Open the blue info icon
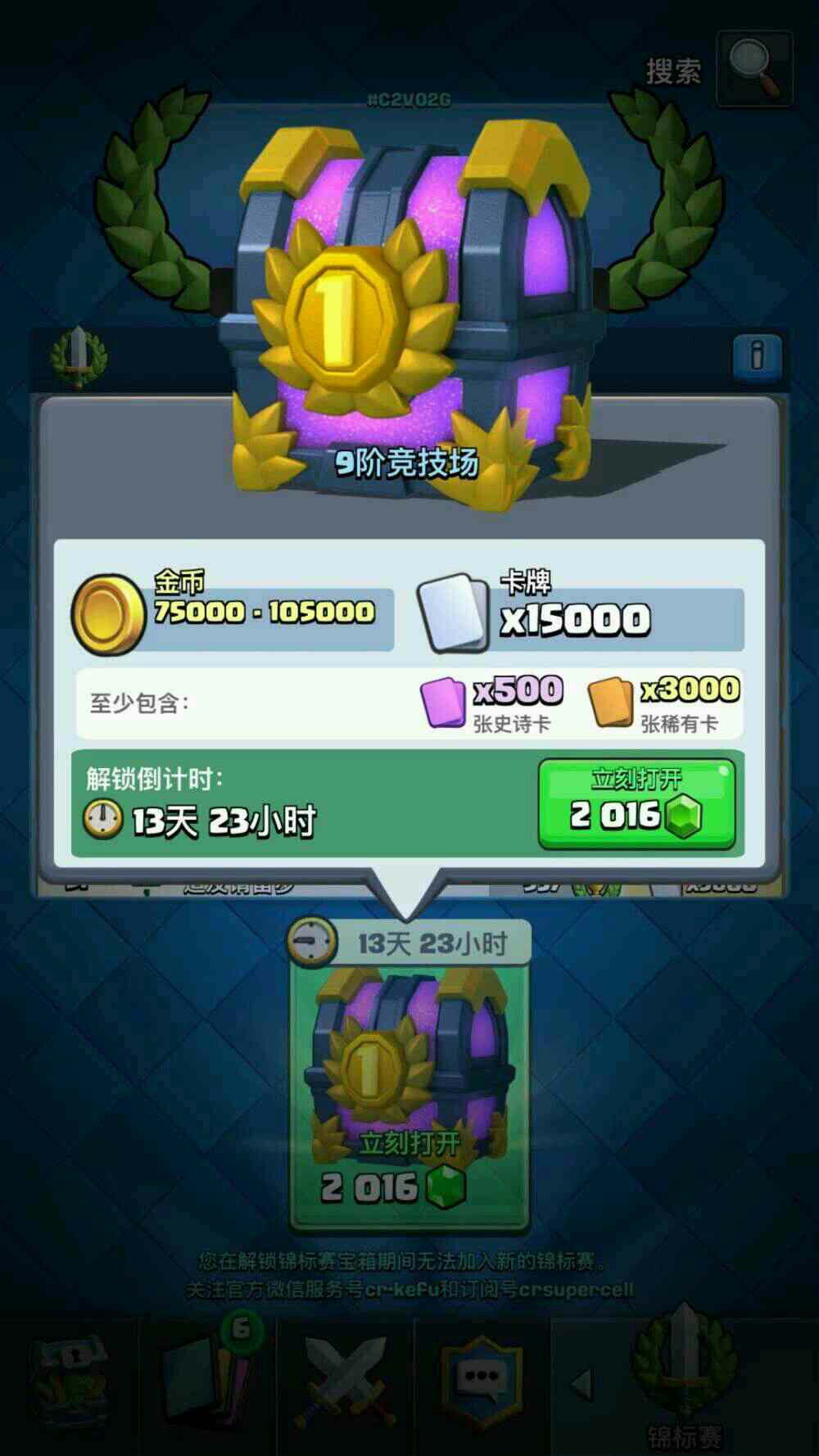The width and height of the screenshot is (819, 1456). (x=757, y=355)
